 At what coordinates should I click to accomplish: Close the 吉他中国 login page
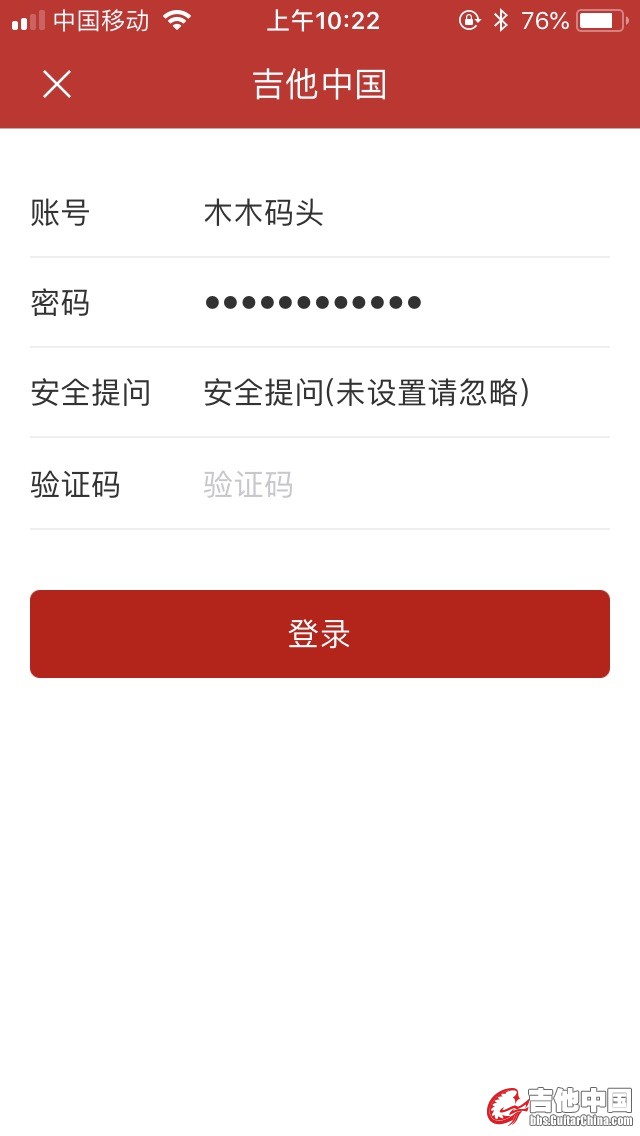[57, 84]
